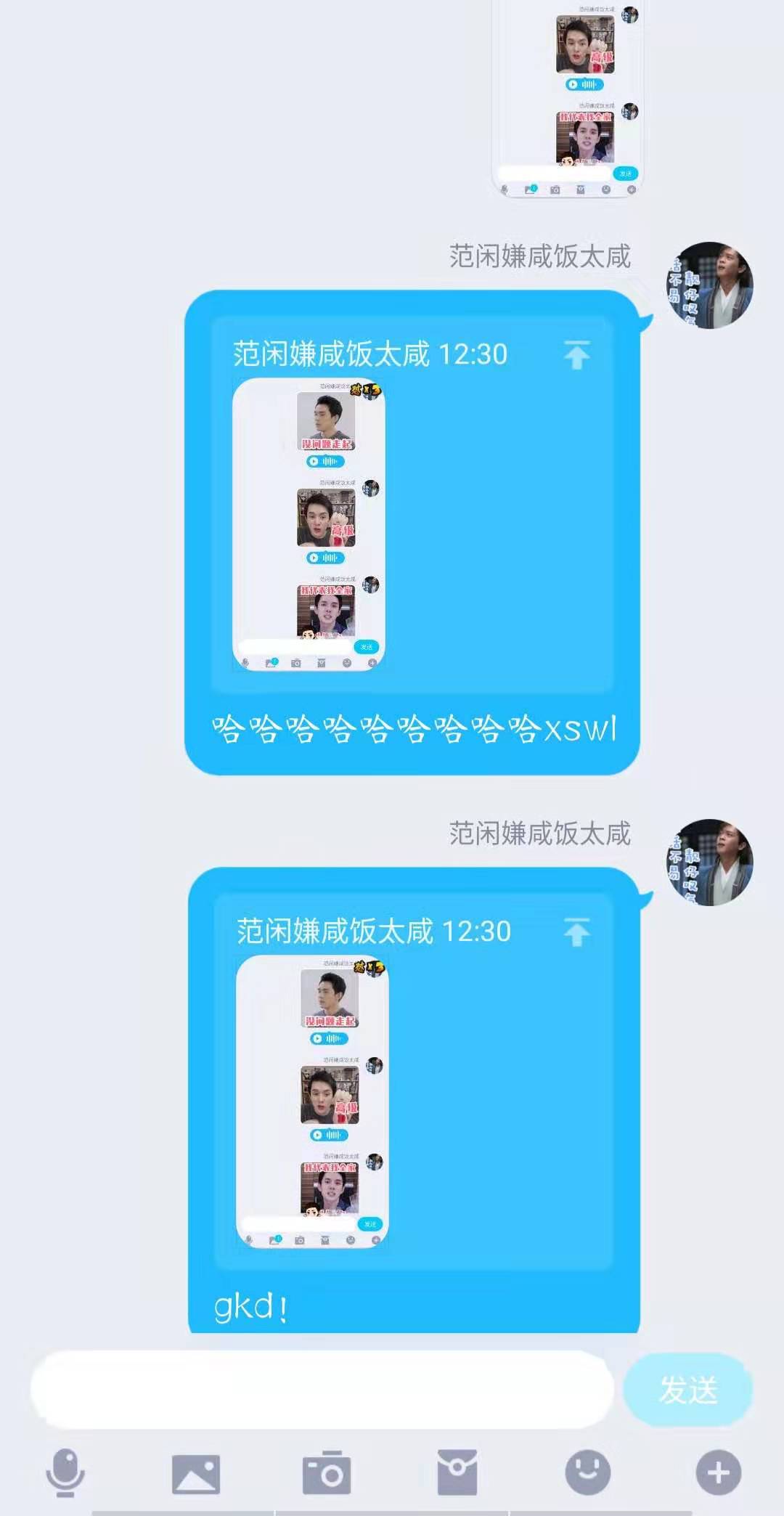784x1516 pixels.
Task: Open sender avatar above the gkd message
Action: point(710,863)
